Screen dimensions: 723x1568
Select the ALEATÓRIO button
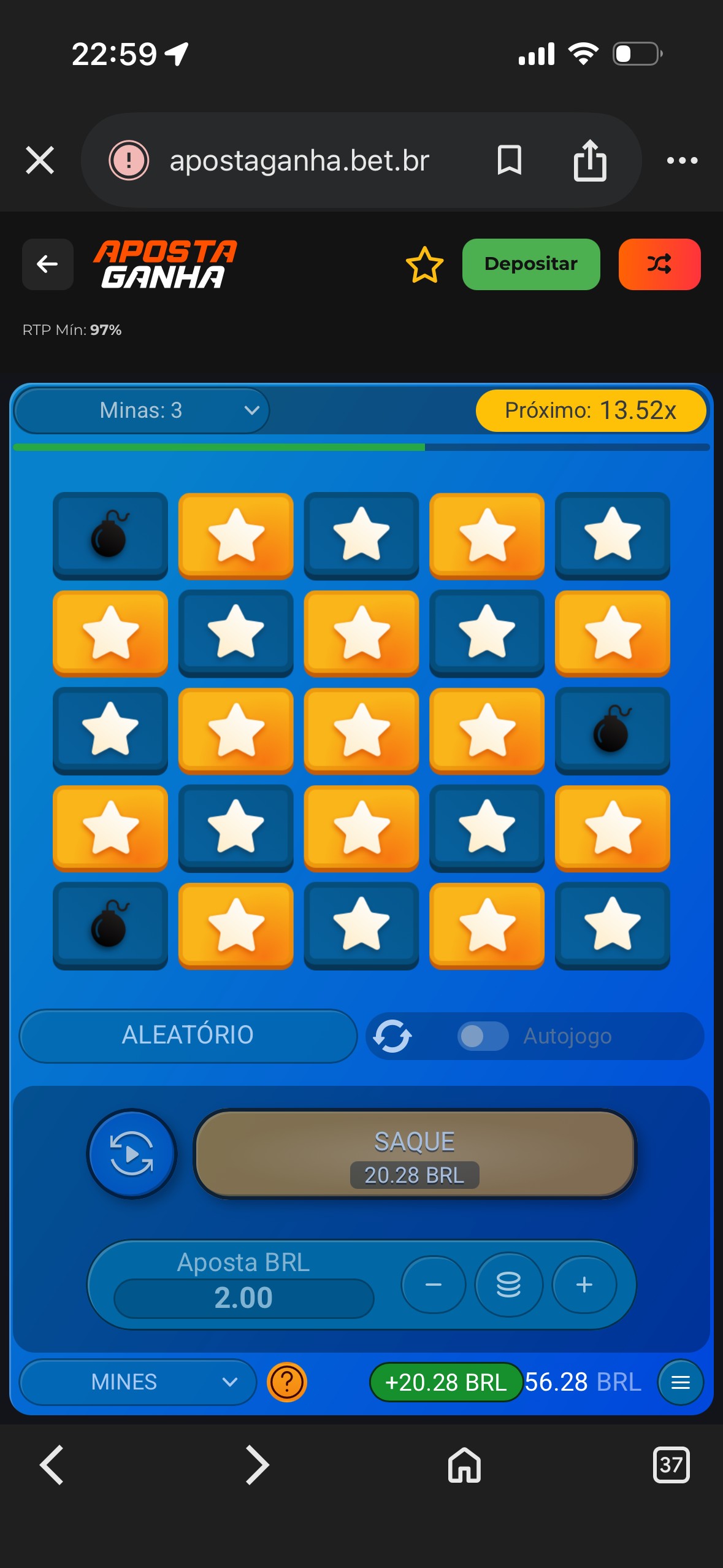[x=188, y=1036]
